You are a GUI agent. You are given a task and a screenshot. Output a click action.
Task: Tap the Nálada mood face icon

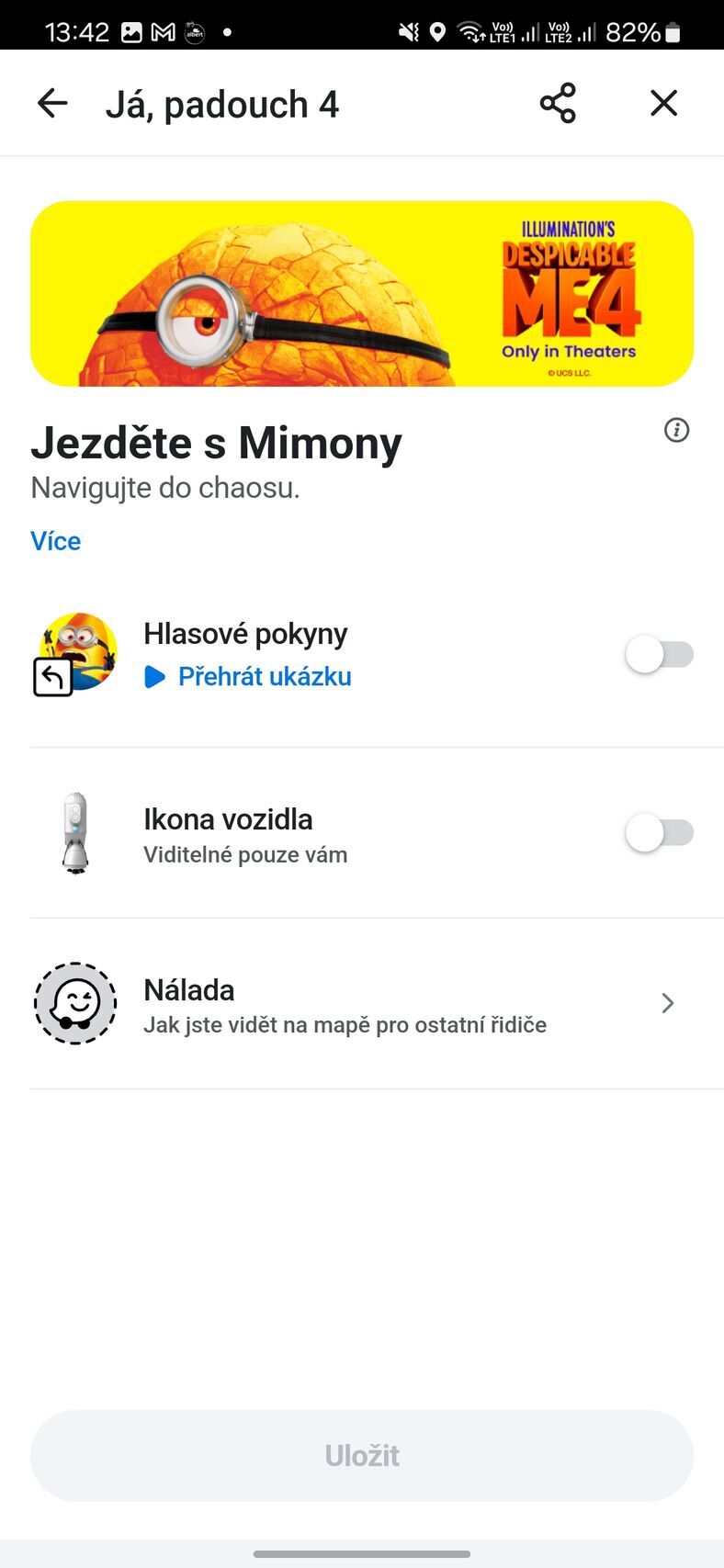click(75, 1003)
